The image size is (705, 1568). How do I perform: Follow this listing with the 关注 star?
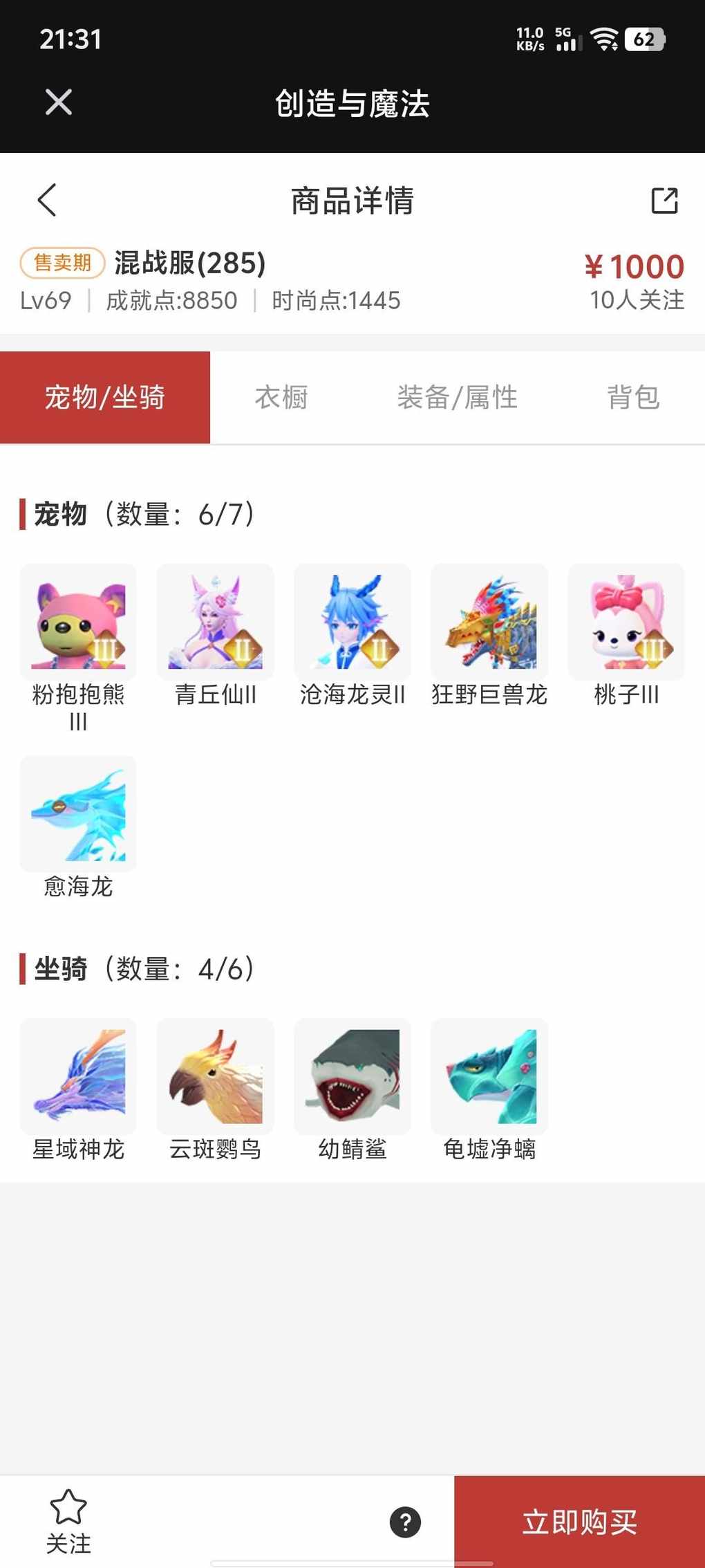(x=68, y=1520)
